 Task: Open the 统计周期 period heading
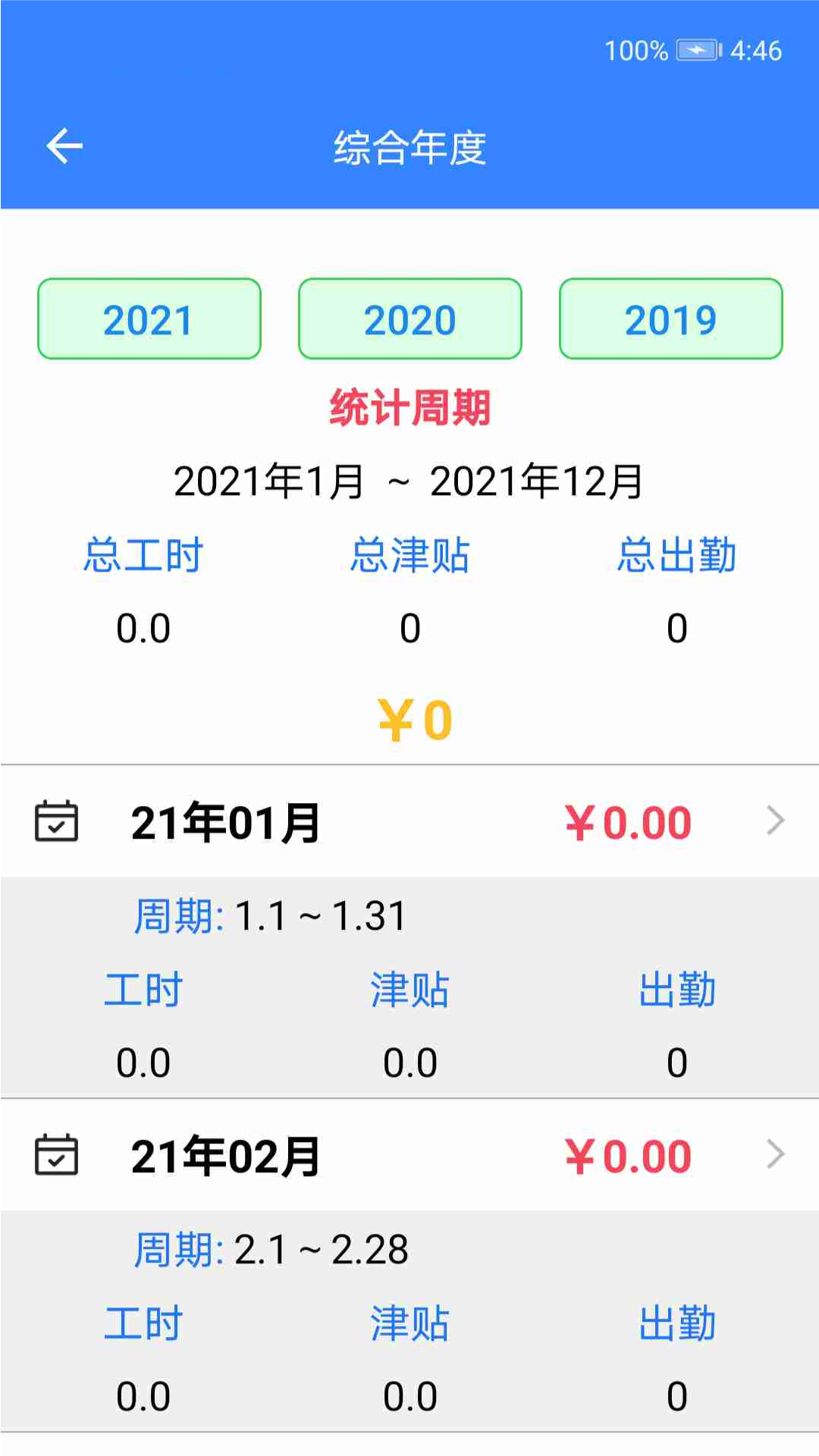[x=409, y=407]
